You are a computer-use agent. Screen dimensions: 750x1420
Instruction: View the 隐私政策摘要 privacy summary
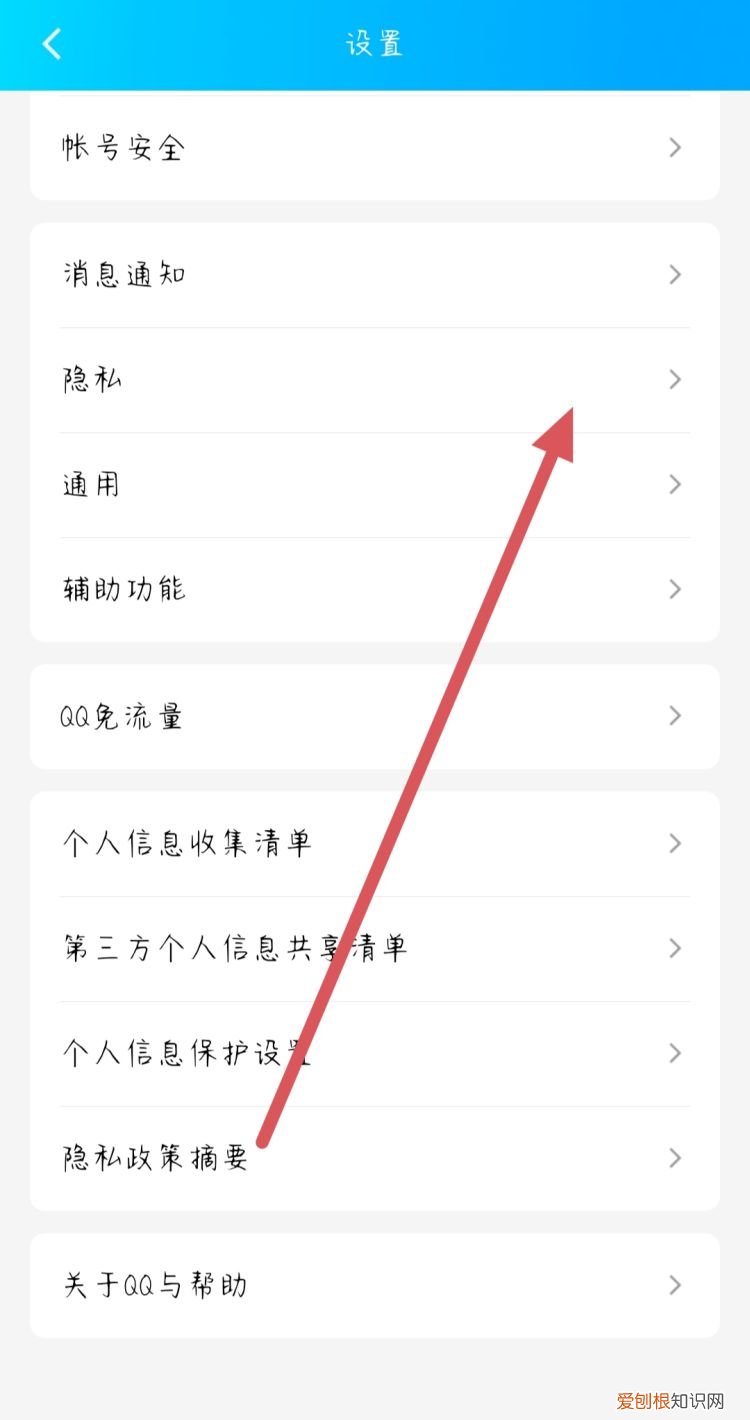375,1158
